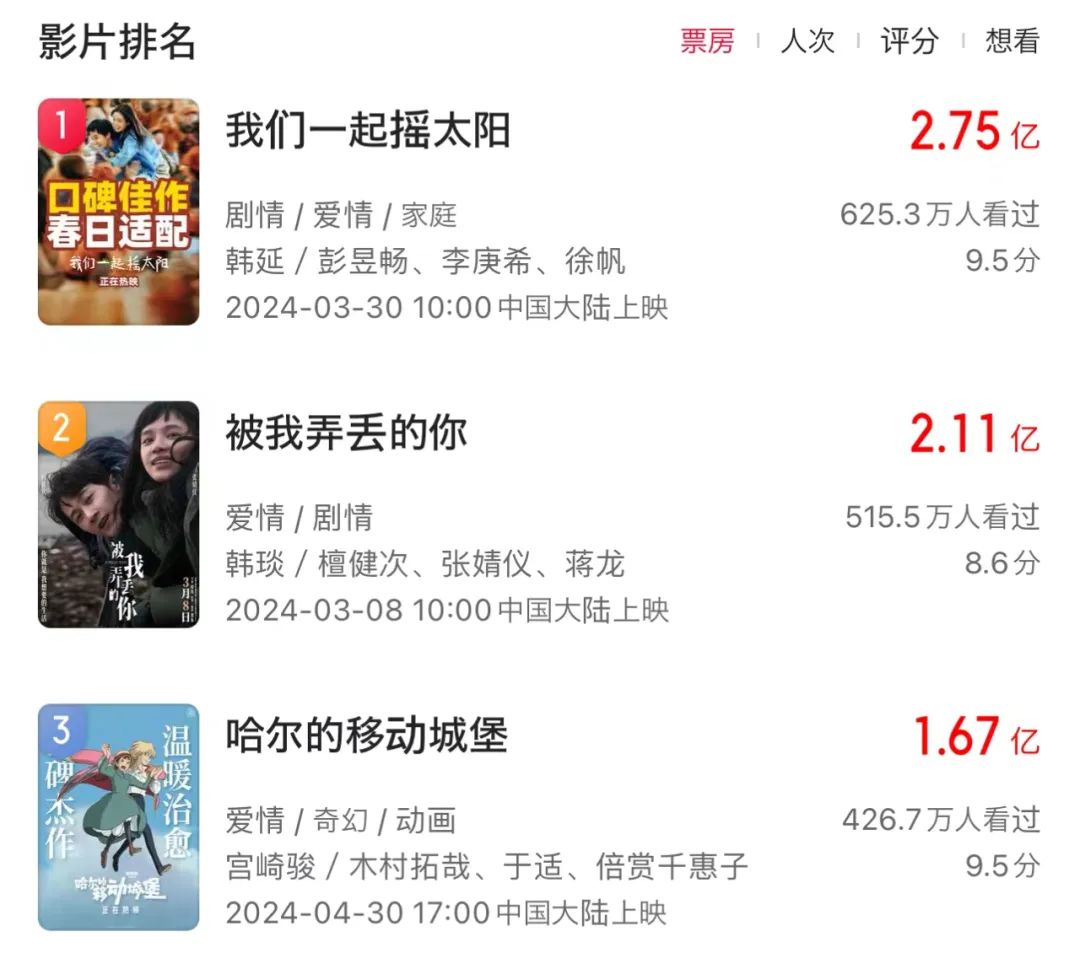Viewport: 1080px width, 964px height.
Task: Sort film ranking by 评分
Action: tap(909, 41)
